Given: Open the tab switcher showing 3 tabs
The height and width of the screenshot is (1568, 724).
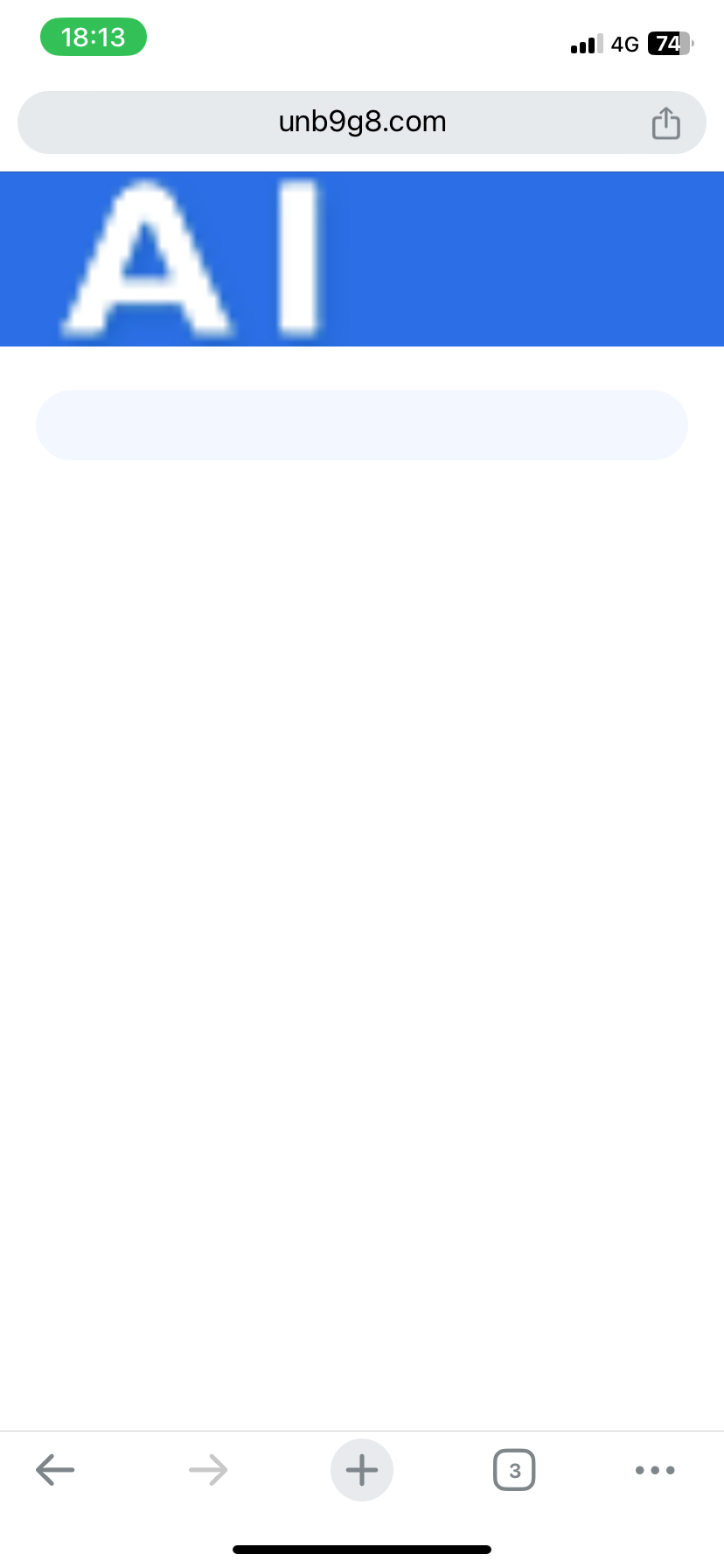Looking at the screenshot, I should (x=514, y=1470).
